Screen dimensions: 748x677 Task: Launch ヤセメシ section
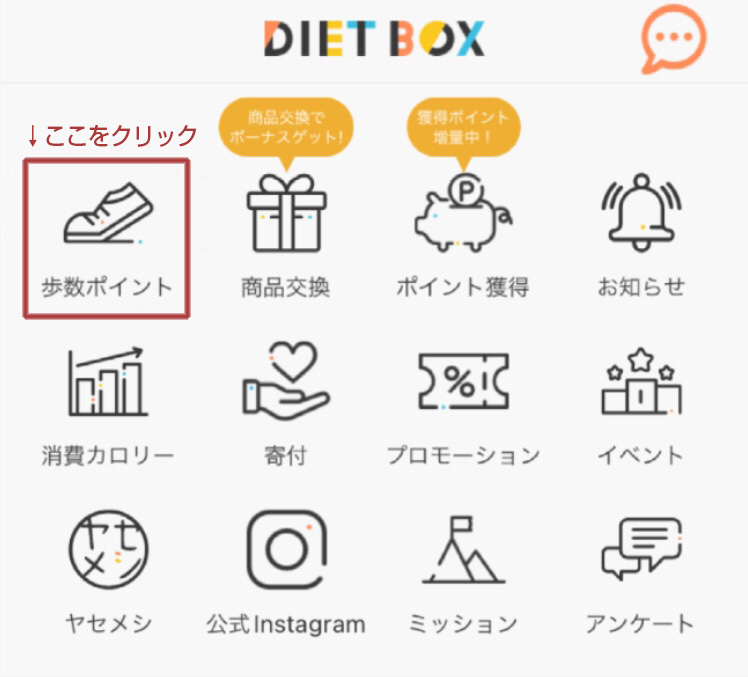click(x=107, y=570)
